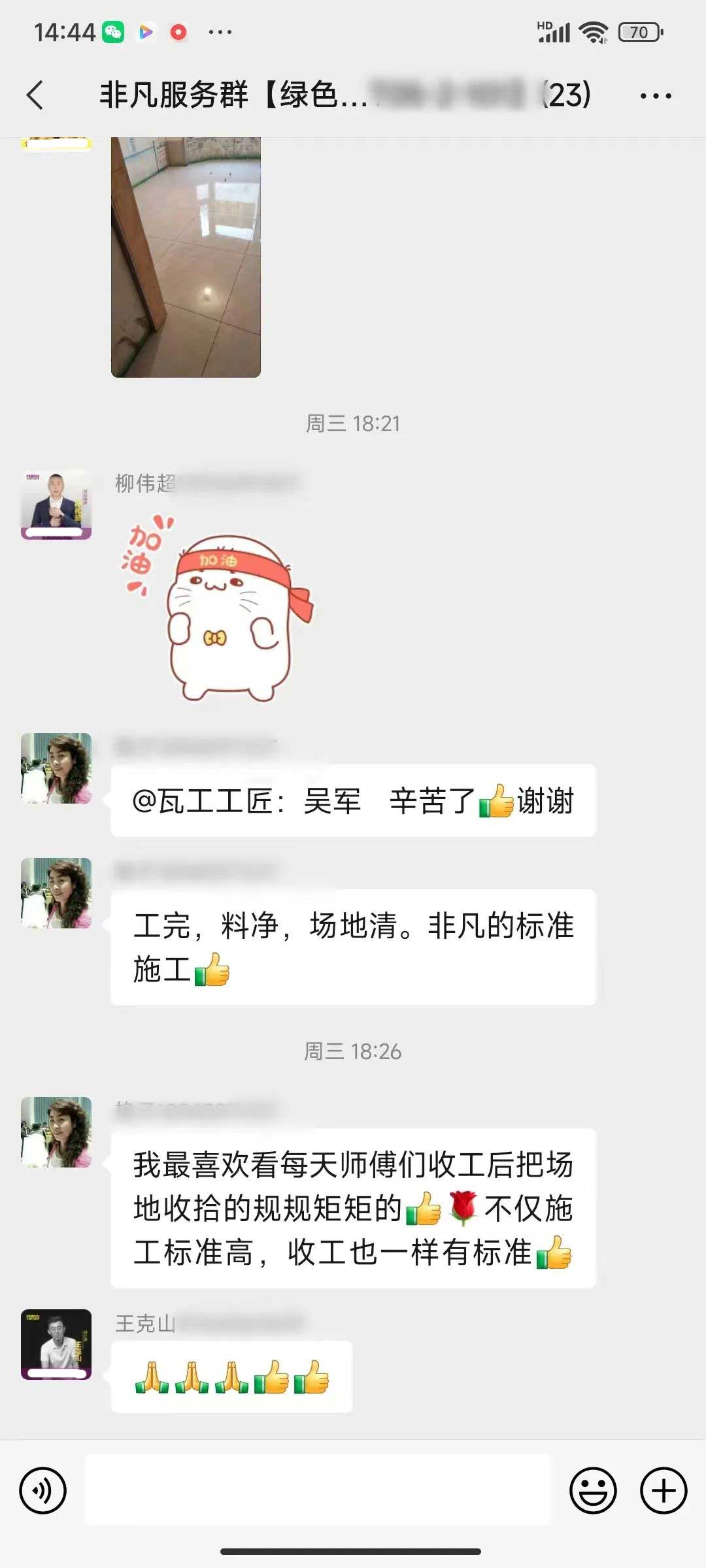Open the floor tile photo

point(186,257)
